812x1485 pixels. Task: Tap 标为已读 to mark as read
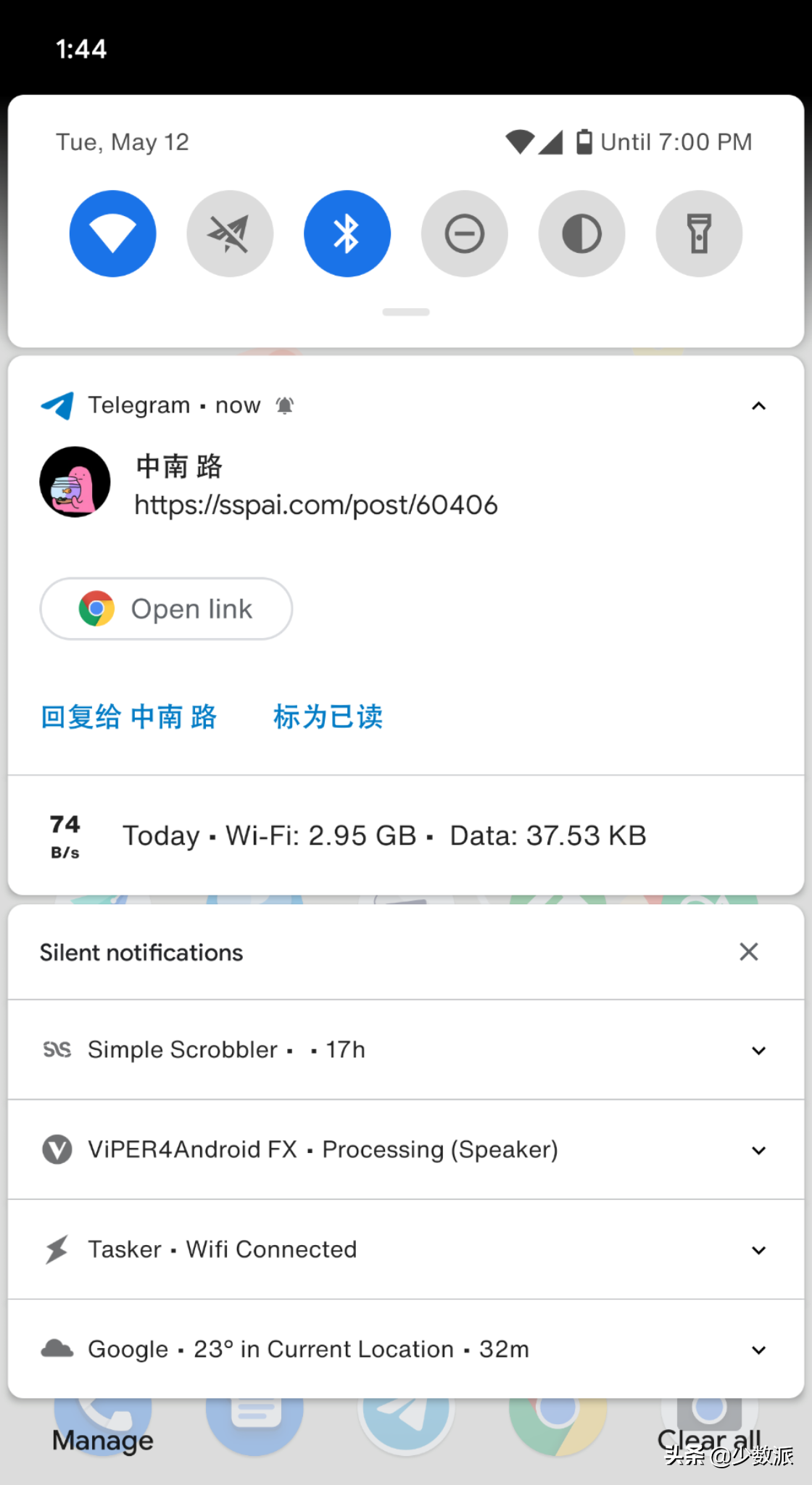click(327, 716)
